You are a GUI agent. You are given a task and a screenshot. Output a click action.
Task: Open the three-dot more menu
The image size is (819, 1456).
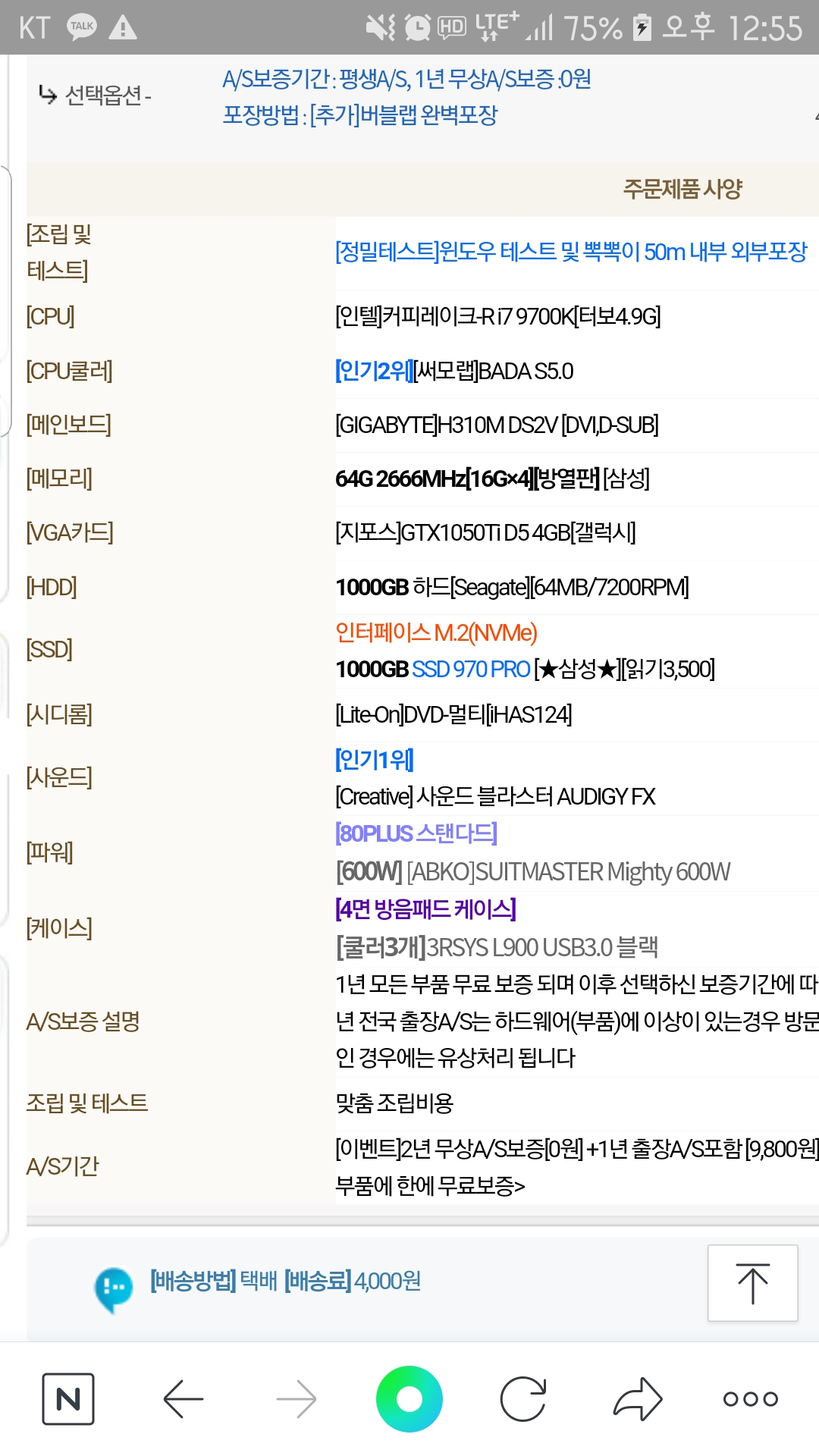click(751, 1398)
